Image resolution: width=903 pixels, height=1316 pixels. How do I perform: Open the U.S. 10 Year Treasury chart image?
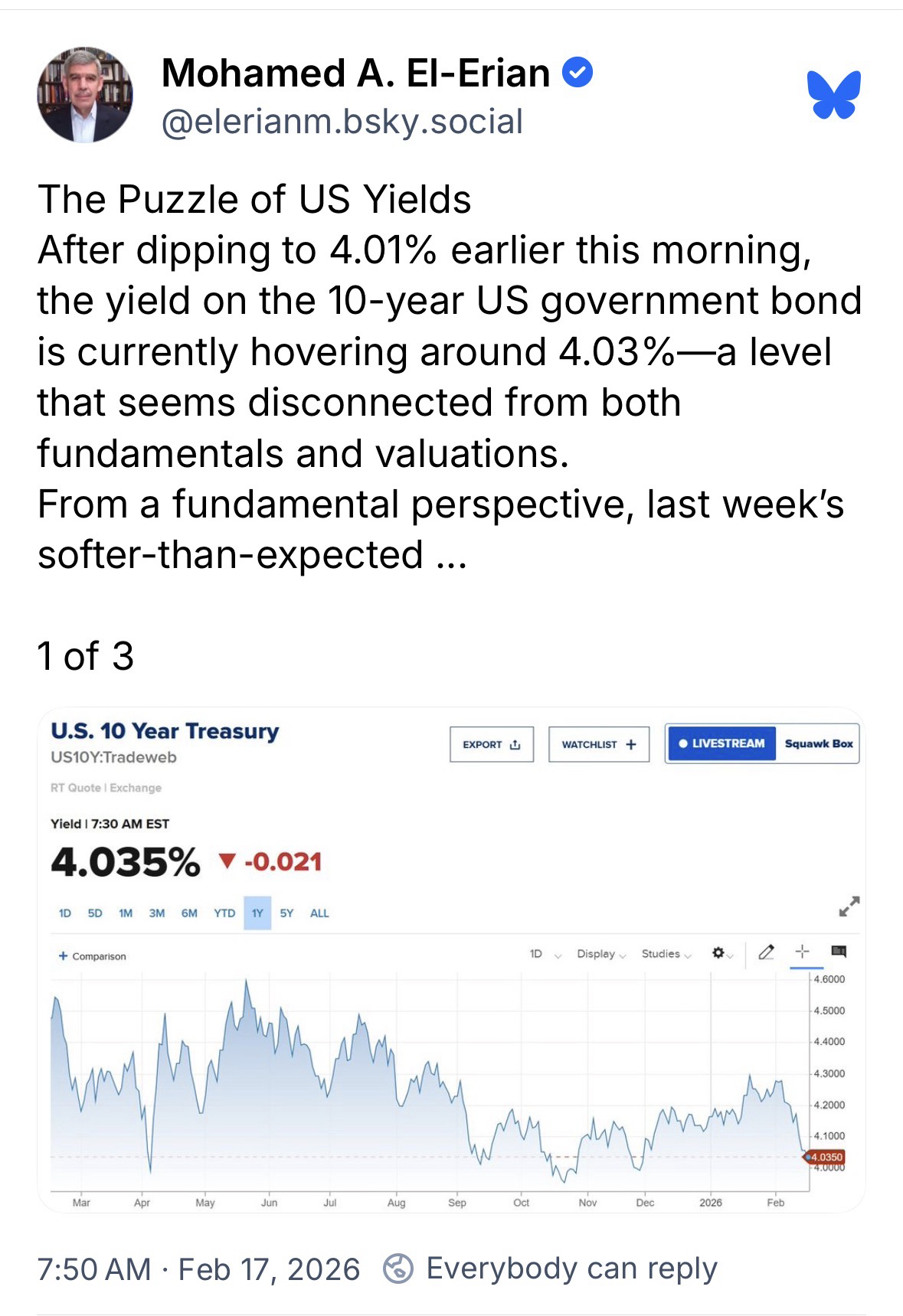point(451,958)
